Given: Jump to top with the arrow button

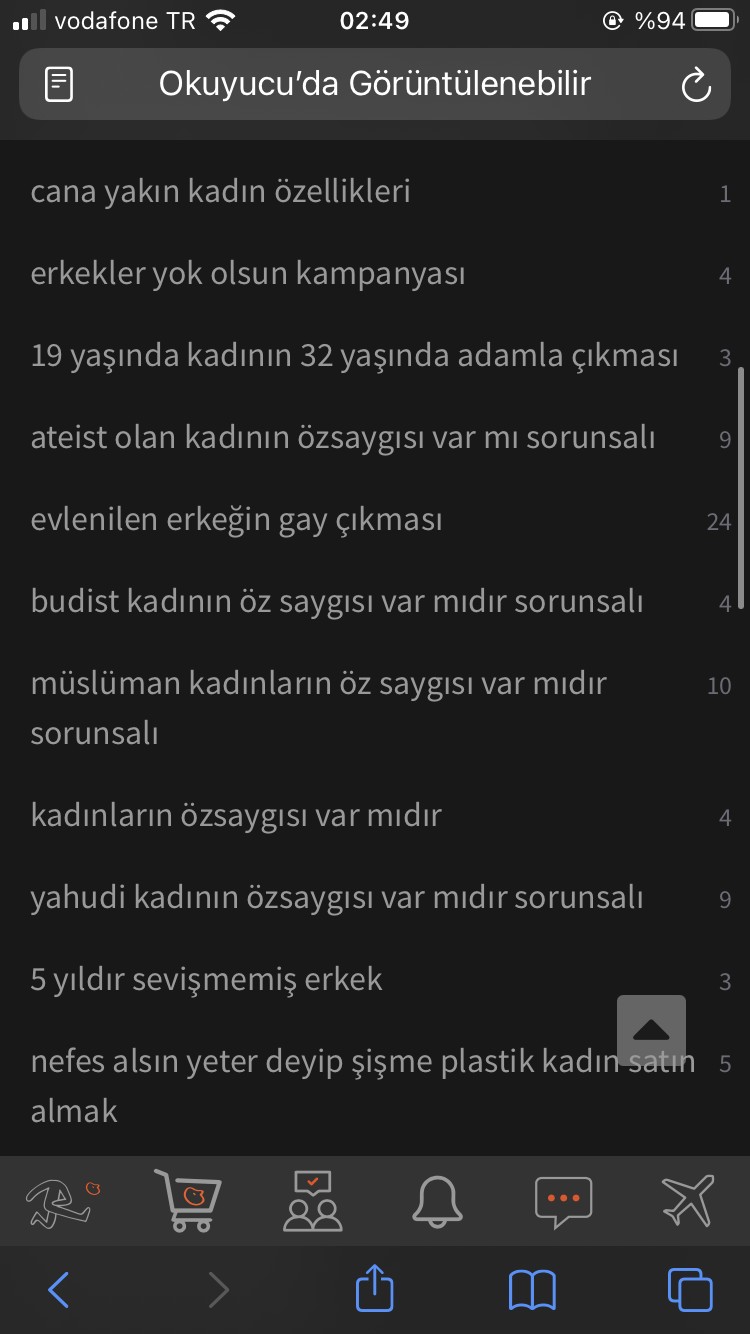Looking at the screenshot, I should pos(651,1030).
